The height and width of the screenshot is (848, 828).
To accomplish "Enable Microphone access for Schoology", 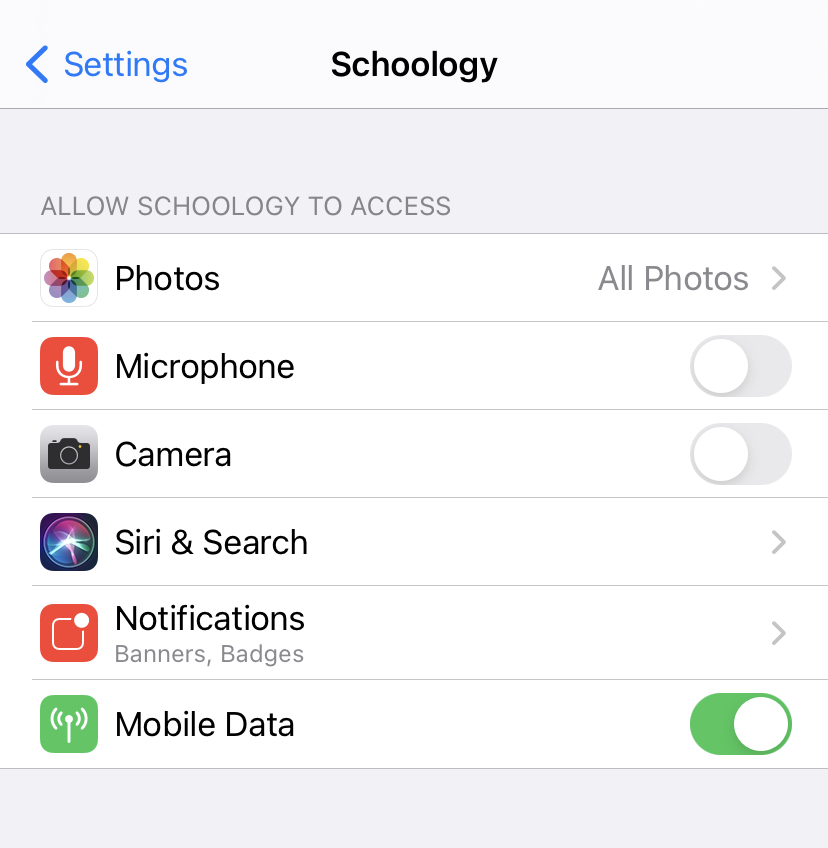I will tap(740, 366).
